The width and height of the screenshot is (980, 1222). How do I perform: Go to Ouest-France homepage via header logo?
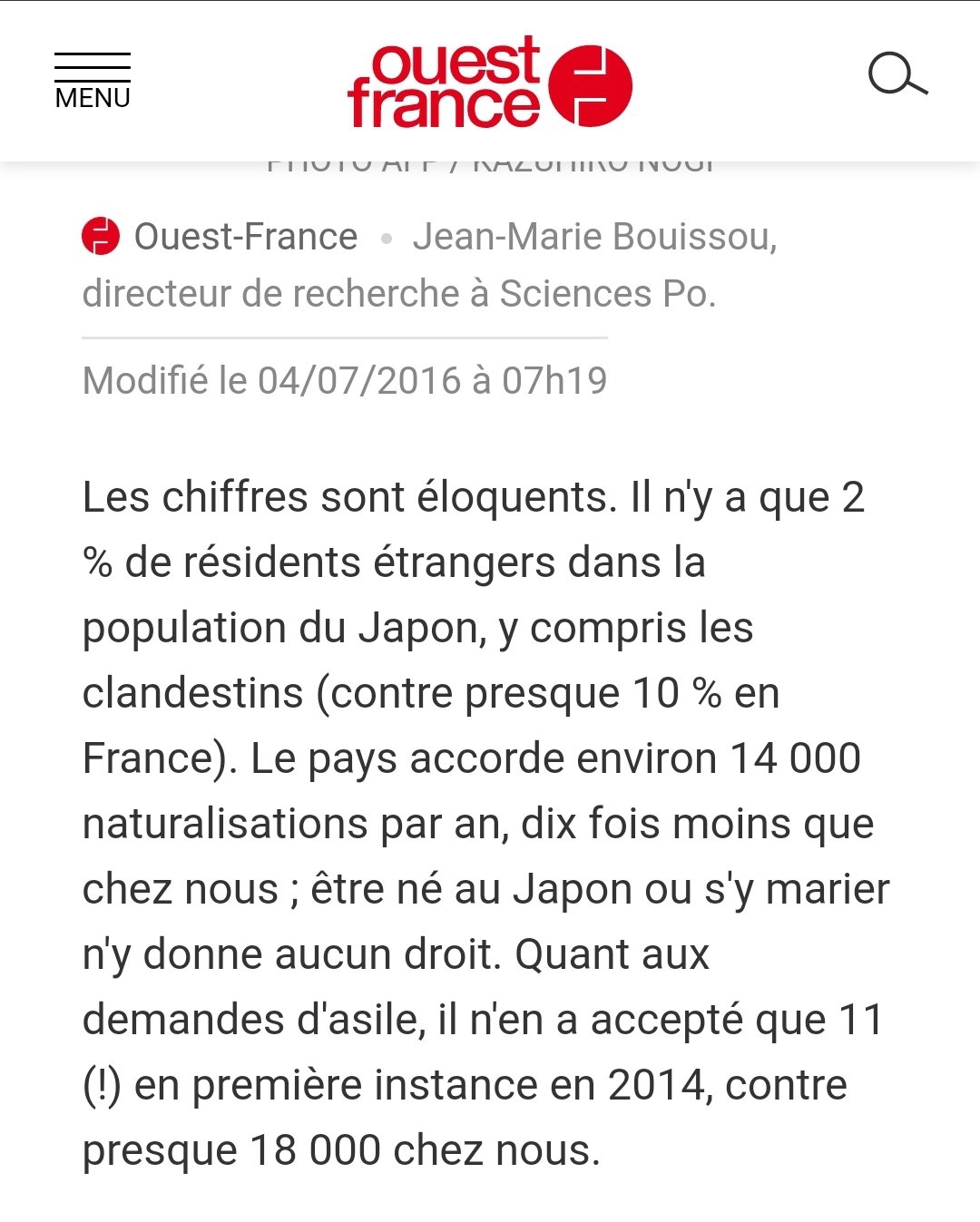pyautogui.click(x=490, y=83)
